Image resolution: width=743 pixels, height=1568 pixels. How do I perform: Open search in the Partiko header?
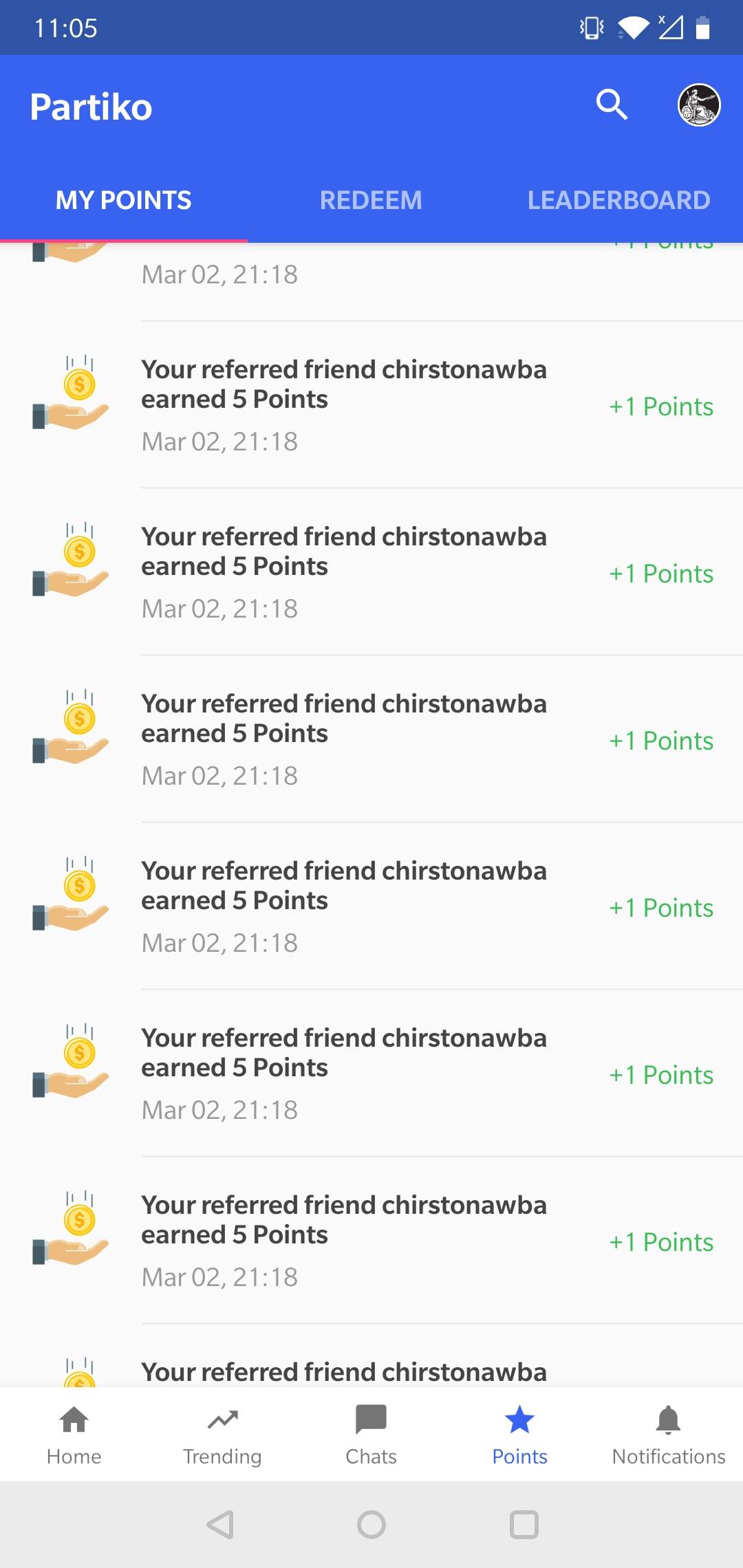pyautogui.click(x=612, y=105)
